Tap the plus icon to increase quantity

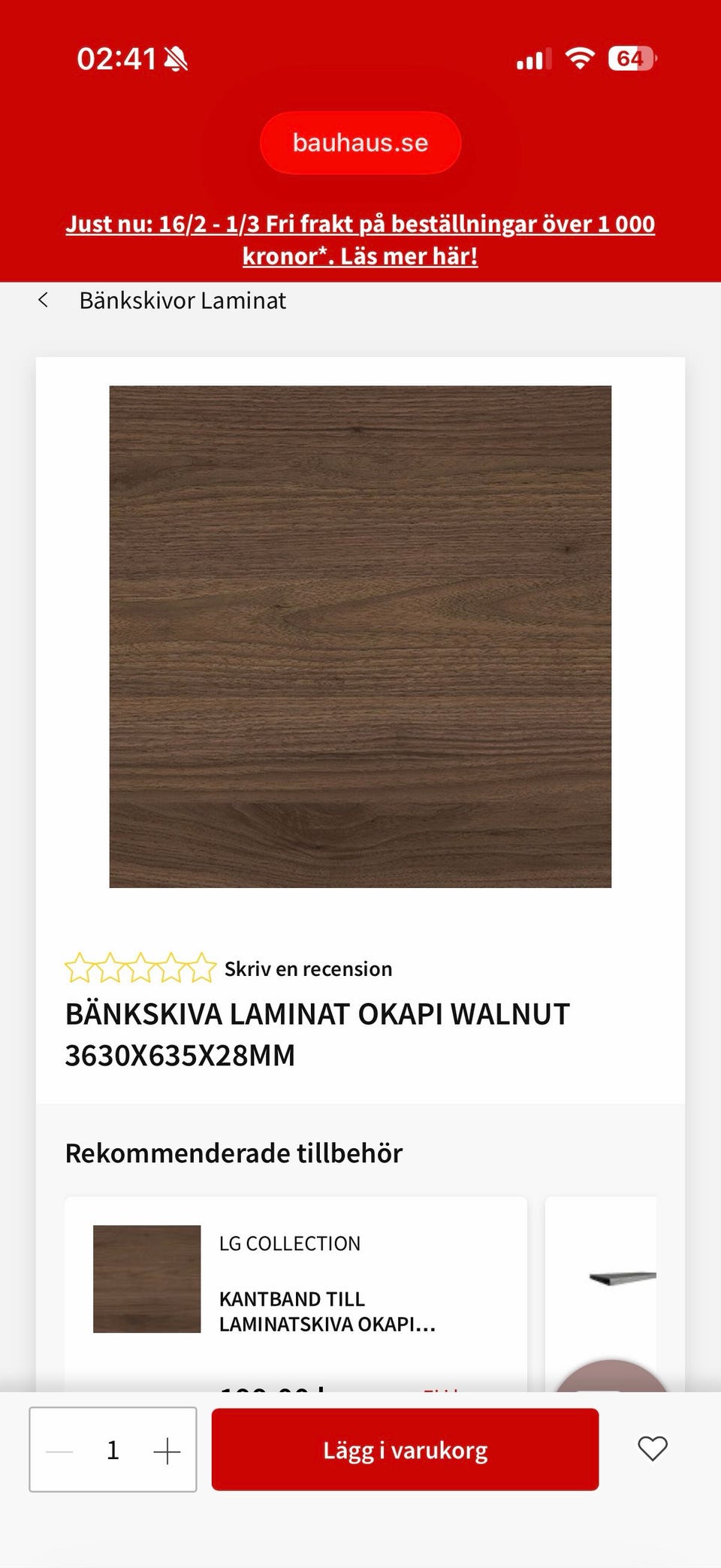click(168, 1450)
